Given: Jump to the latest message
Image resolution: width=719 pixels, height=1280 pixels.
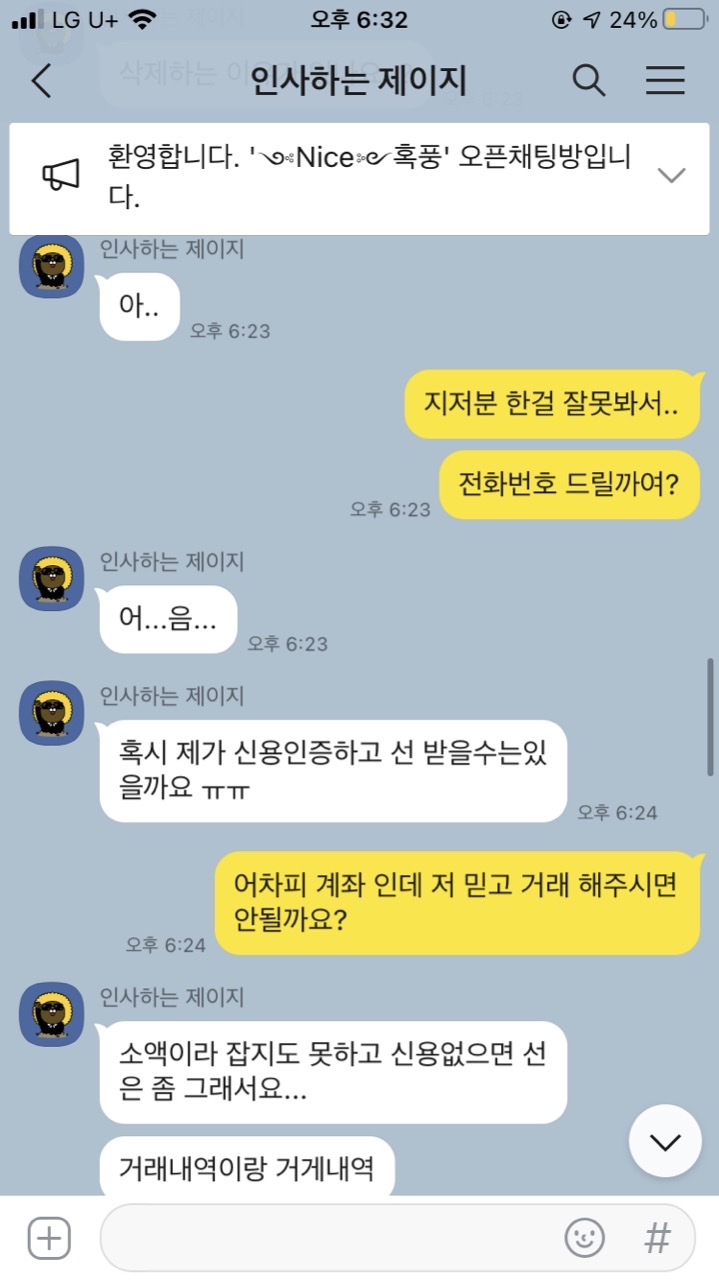Looking at the screenshot, I should [665, 1142].
